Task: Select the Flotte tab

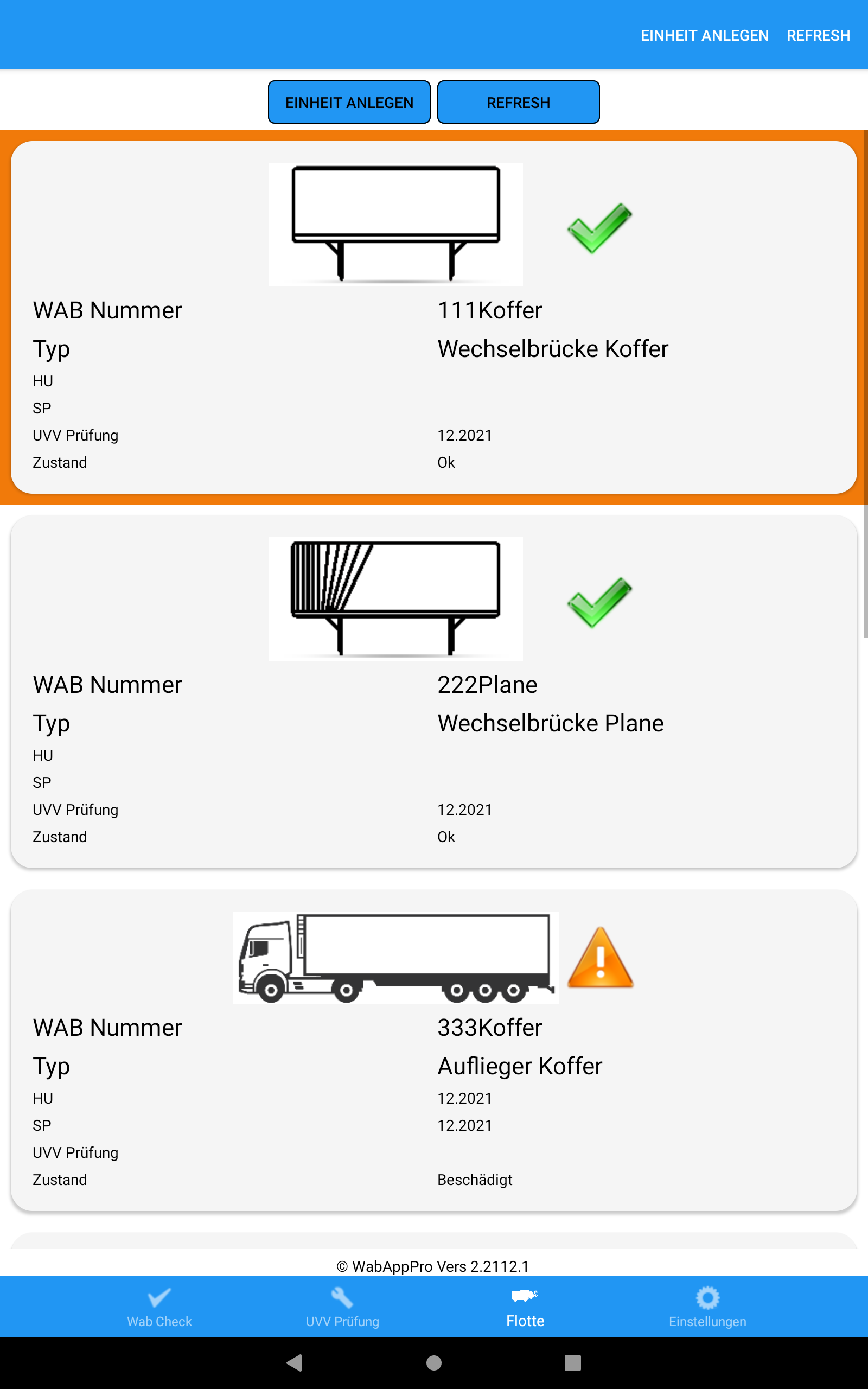Action: (525, 1307)
